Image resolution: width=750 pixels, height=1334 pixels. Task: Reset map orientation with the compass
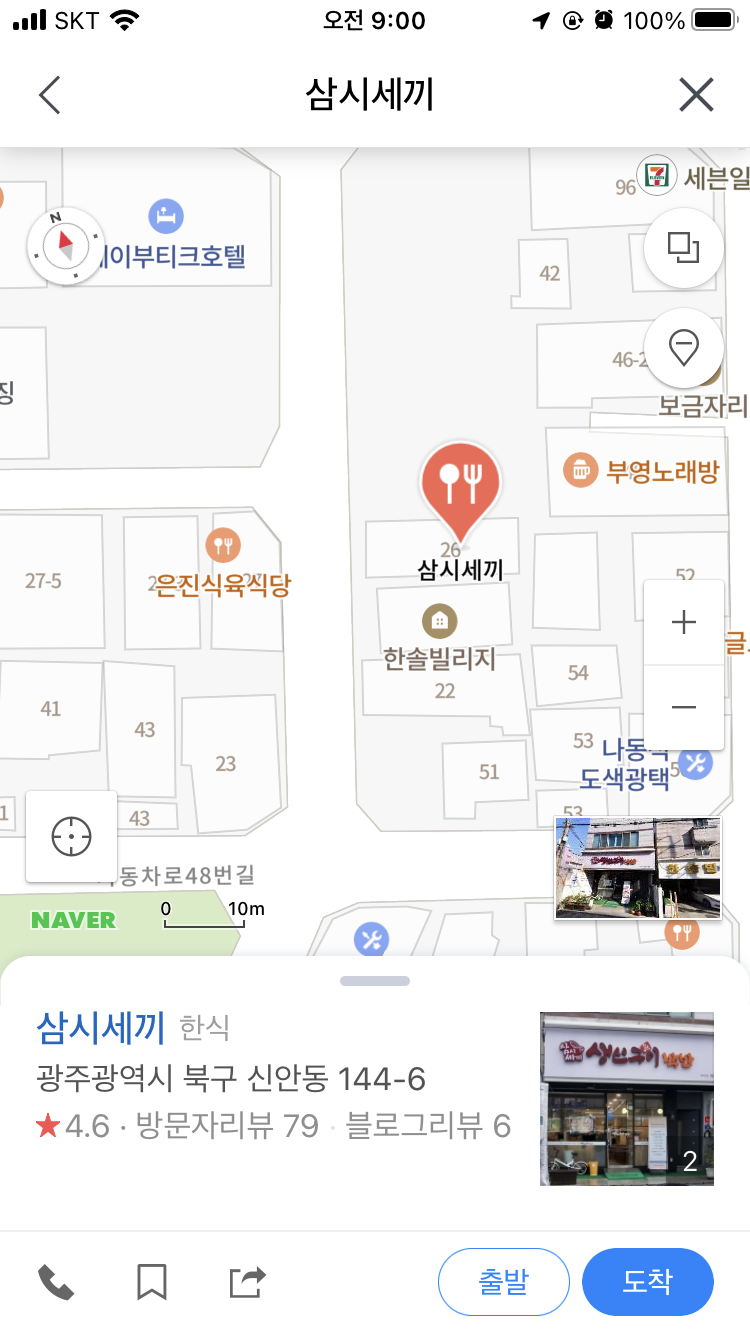(65, 246)
